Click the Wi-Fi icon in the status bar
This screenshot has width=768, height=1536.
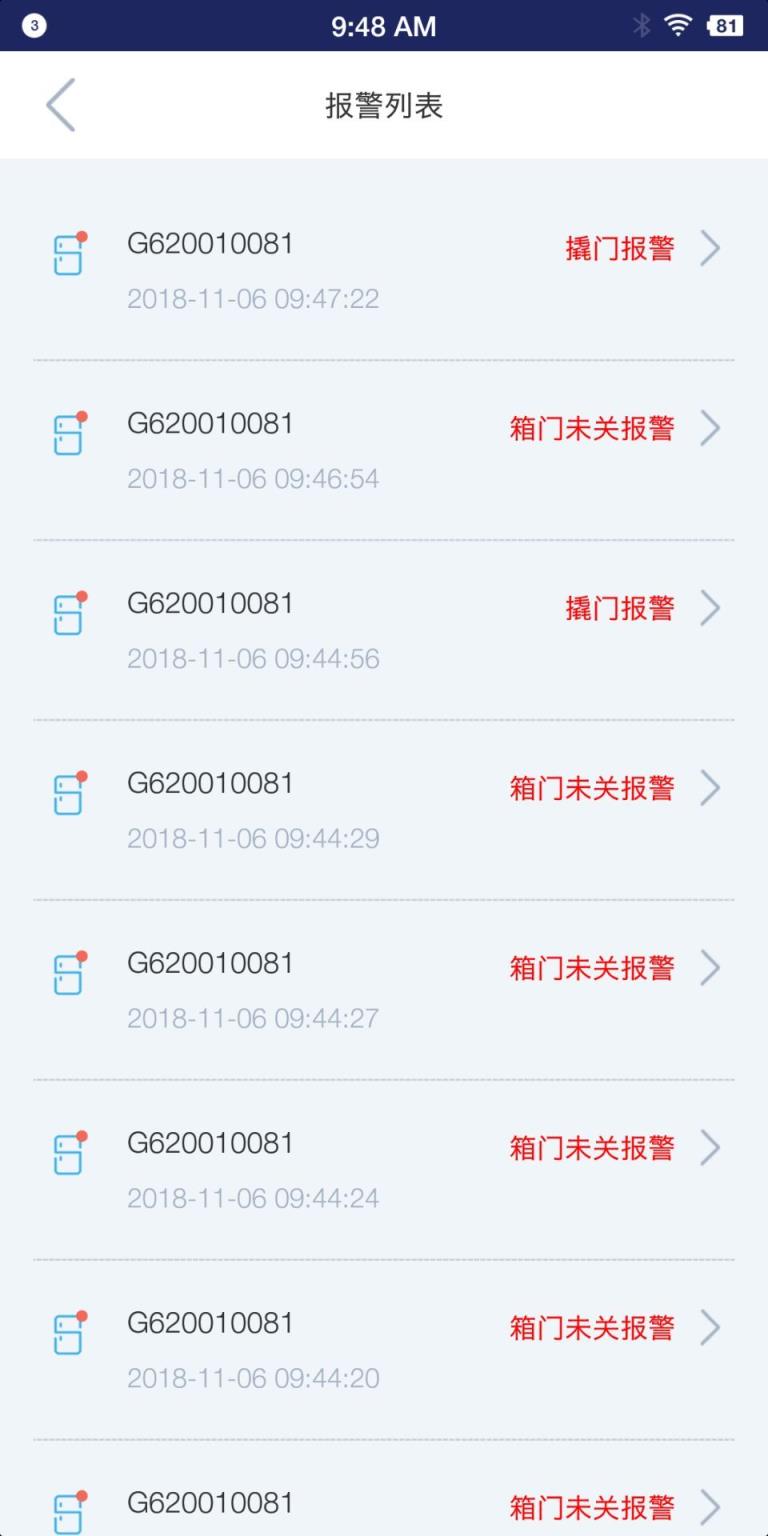tap(678, 25)
